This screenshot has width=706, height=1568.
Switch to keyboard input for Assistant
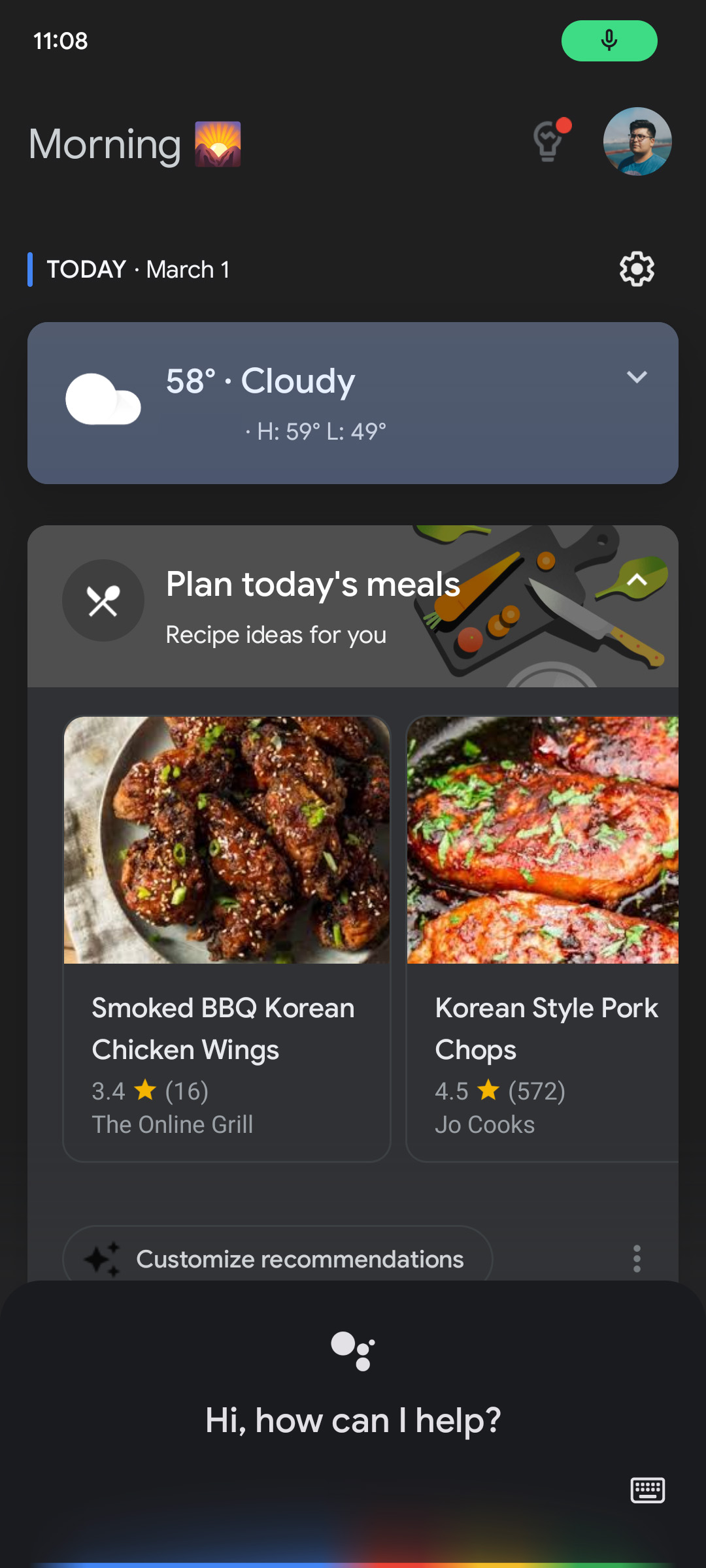647,1490
